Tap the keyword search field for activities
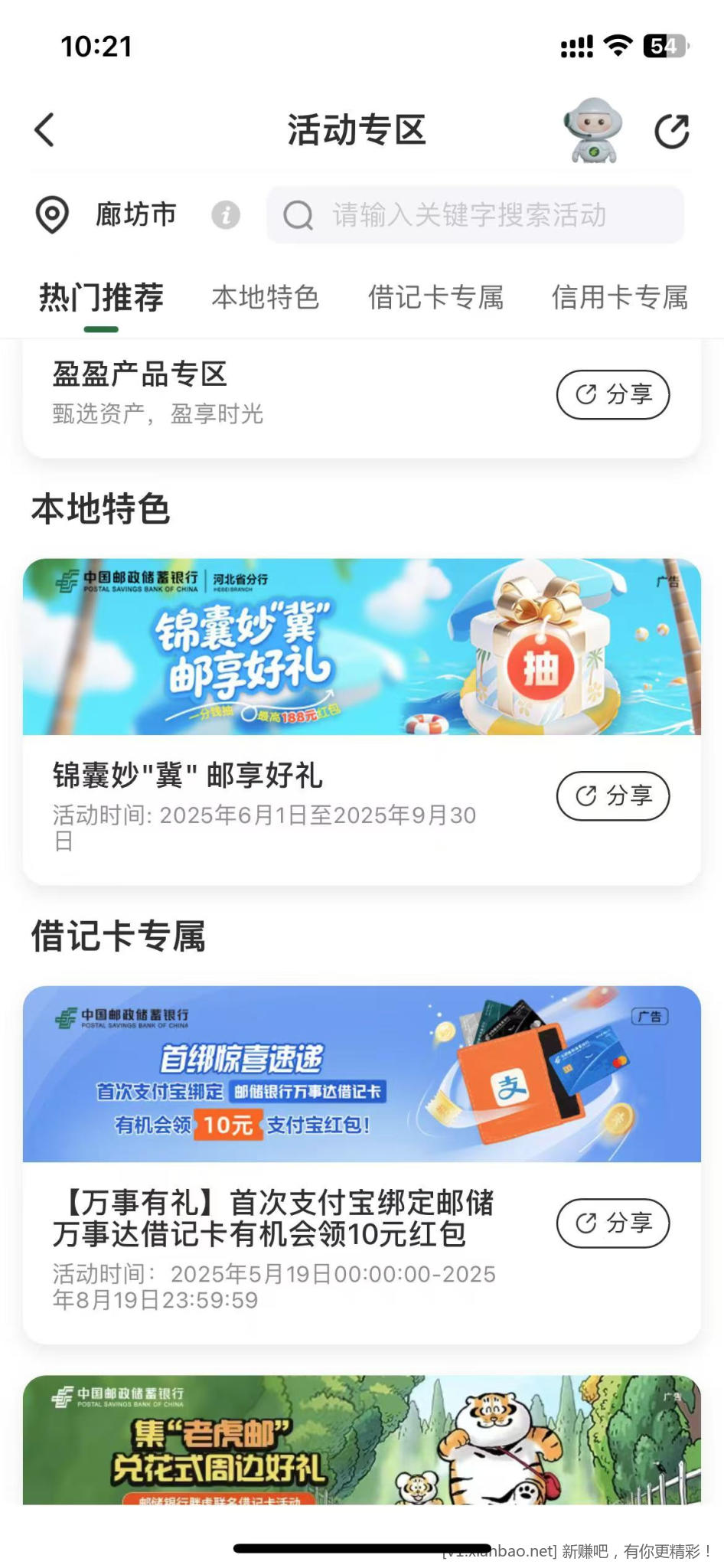Viewport: 724px width, 1568px height. coord(475,215)
